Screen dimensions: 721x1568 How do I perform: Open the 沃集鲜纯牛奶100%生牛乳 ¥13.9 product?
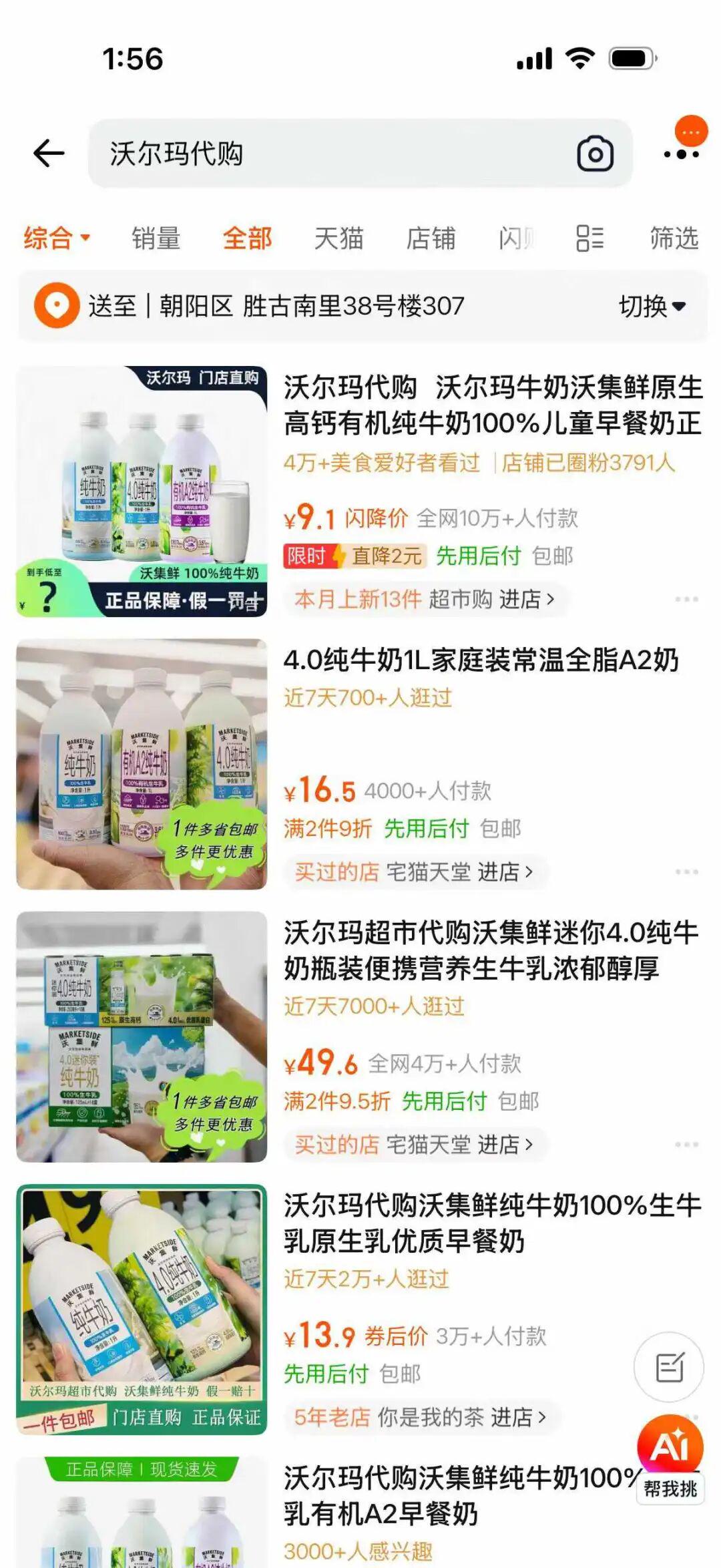pyautogui.click(x=492, y=1223)
